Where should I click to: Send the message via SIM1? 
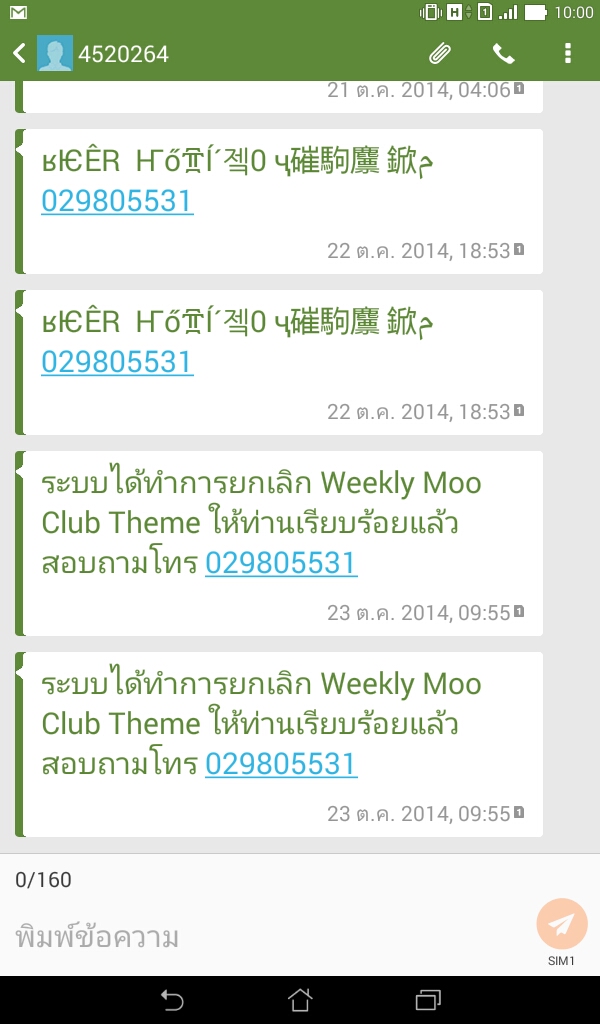tap(561, 925)
